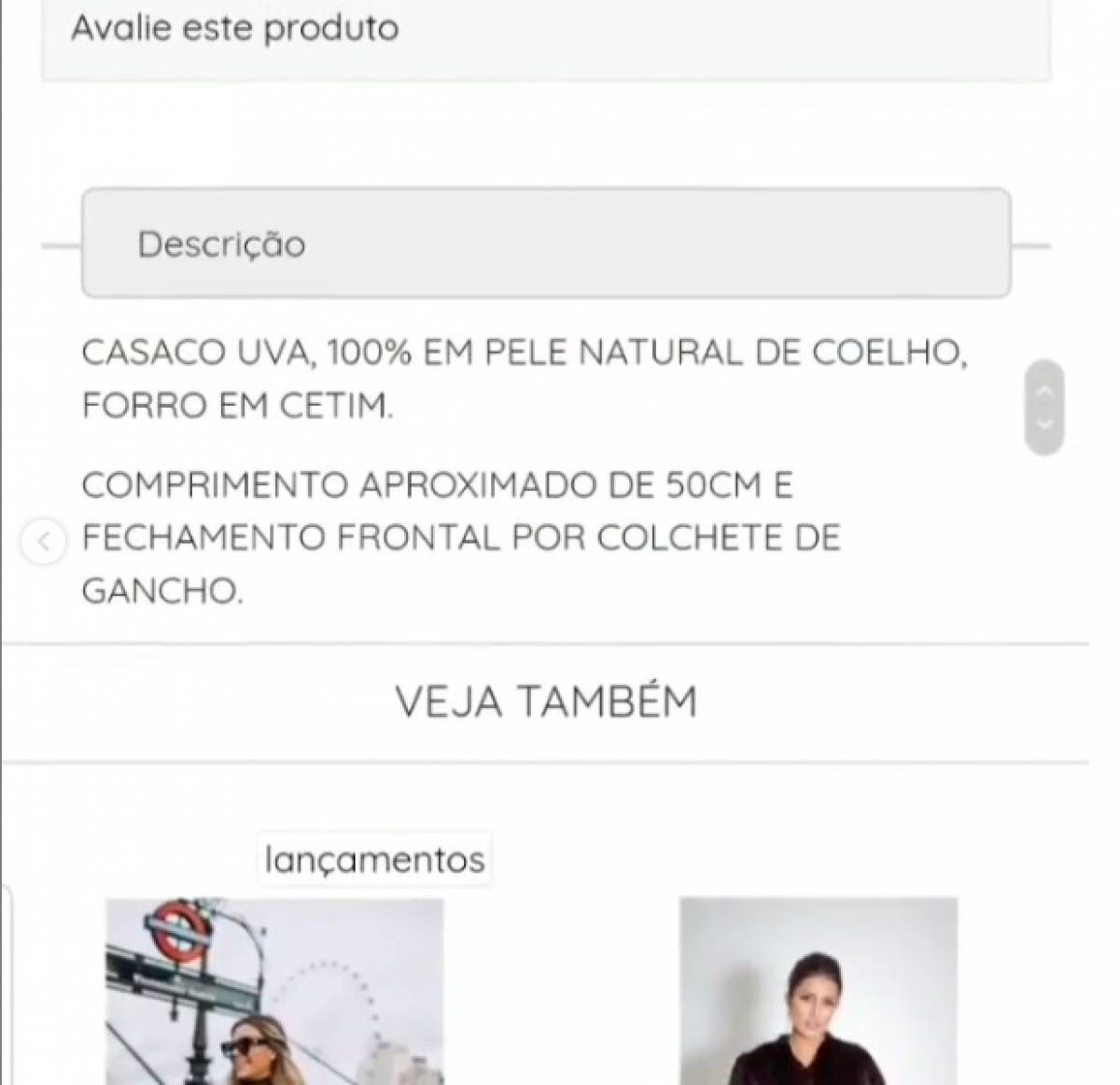Open the product photo with sunglasses woman
Image resolution: width=1120 pixels, height=1085 pixels.
[274, 991]
